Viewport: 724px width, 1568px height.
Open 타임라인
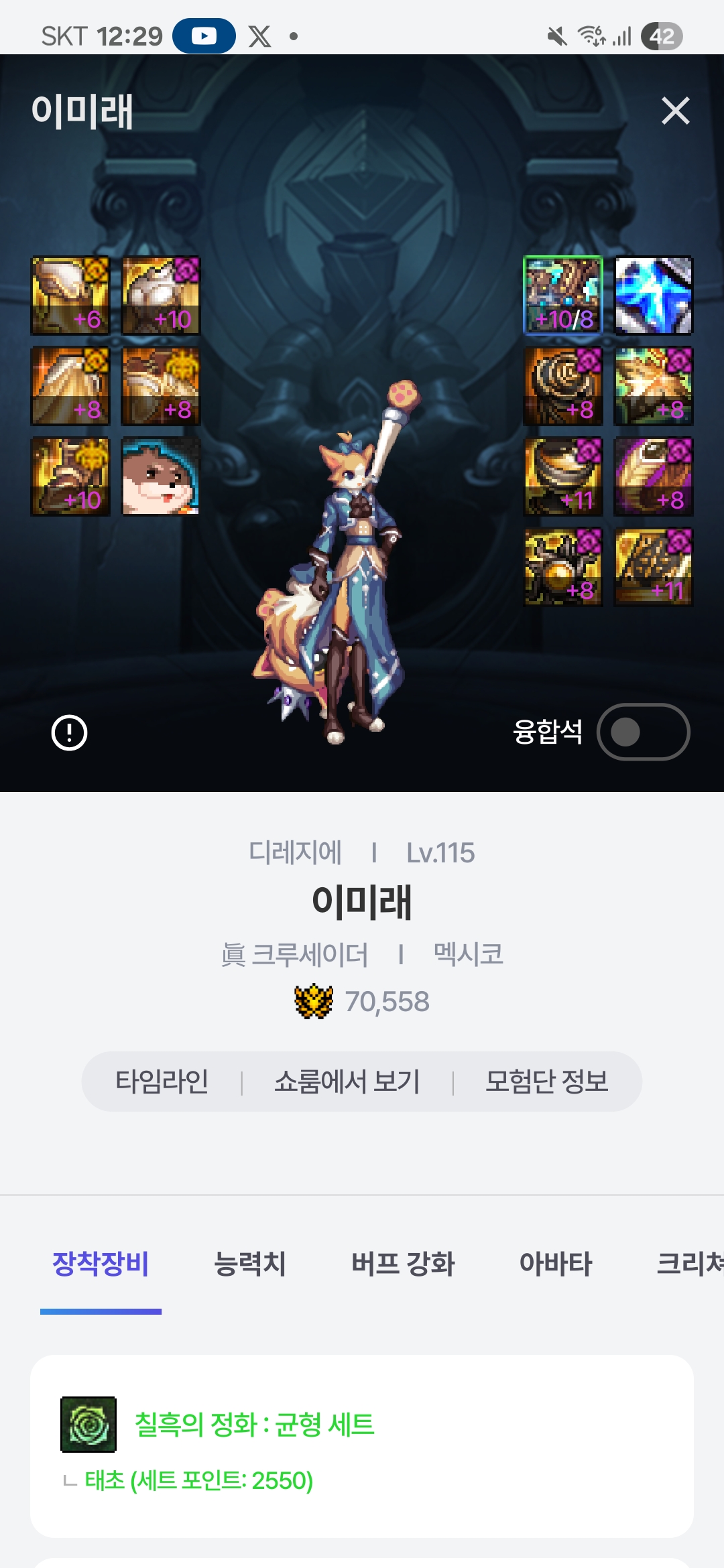[x=162, y=1081]
